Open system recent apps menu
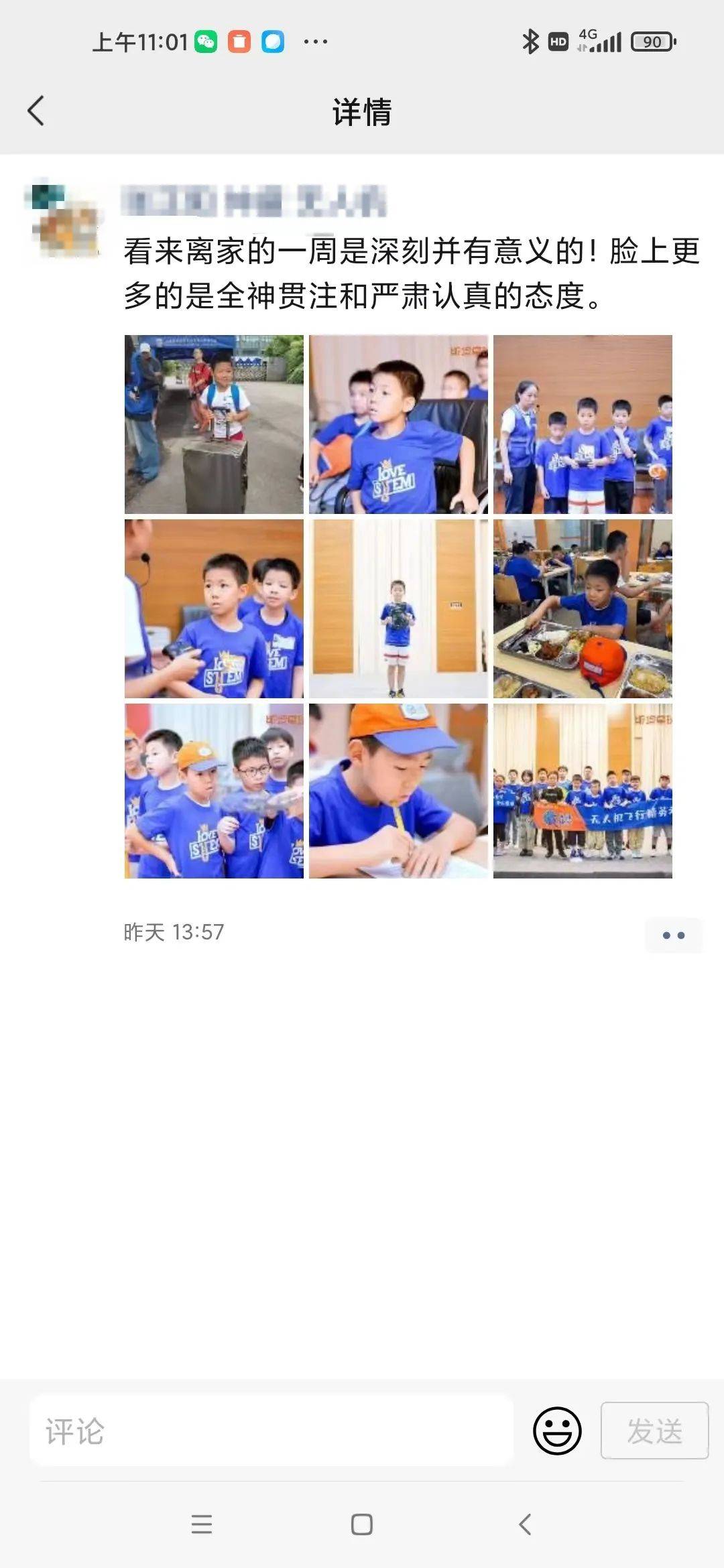 (201, 1524)
